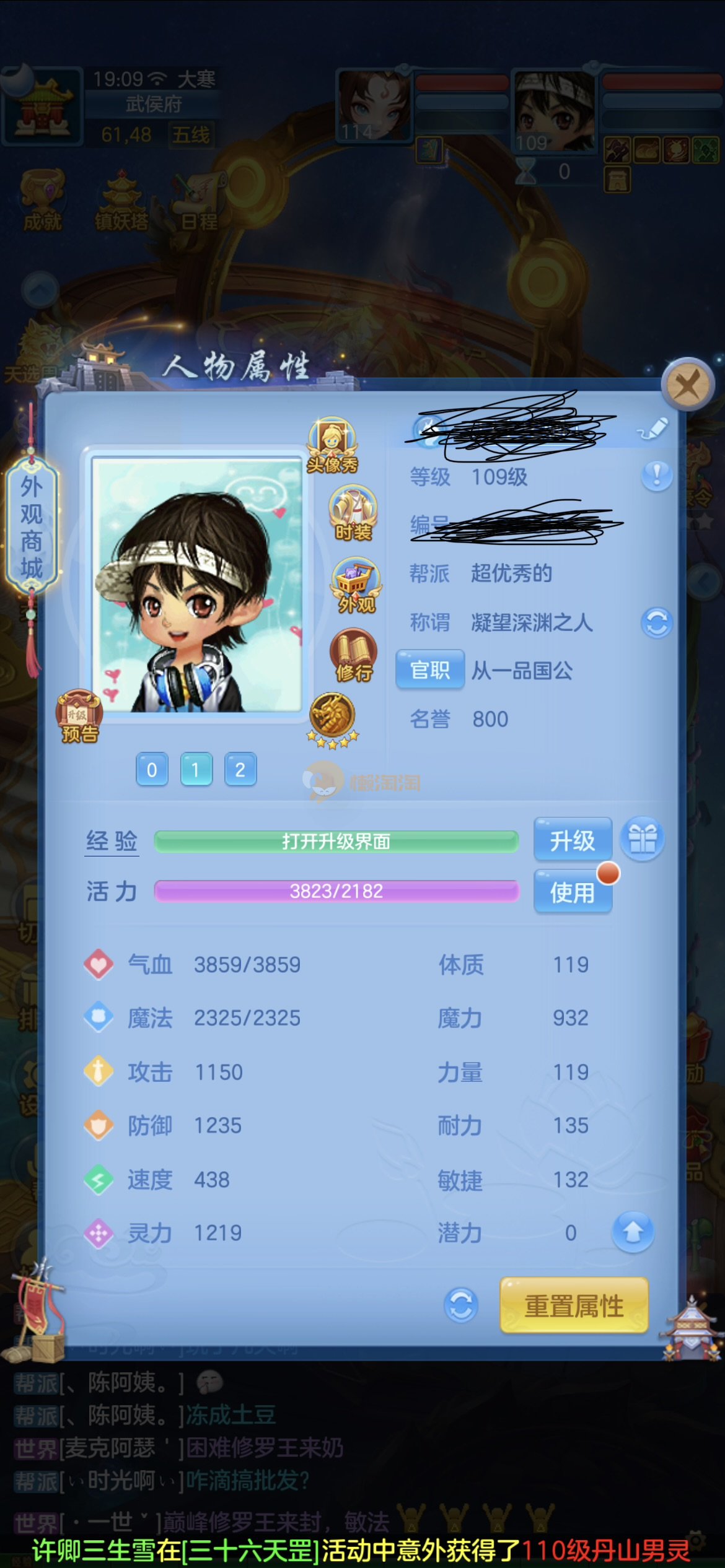
Task: Switch the 称谓 title via refresh icon
Action: click(656, 622)
